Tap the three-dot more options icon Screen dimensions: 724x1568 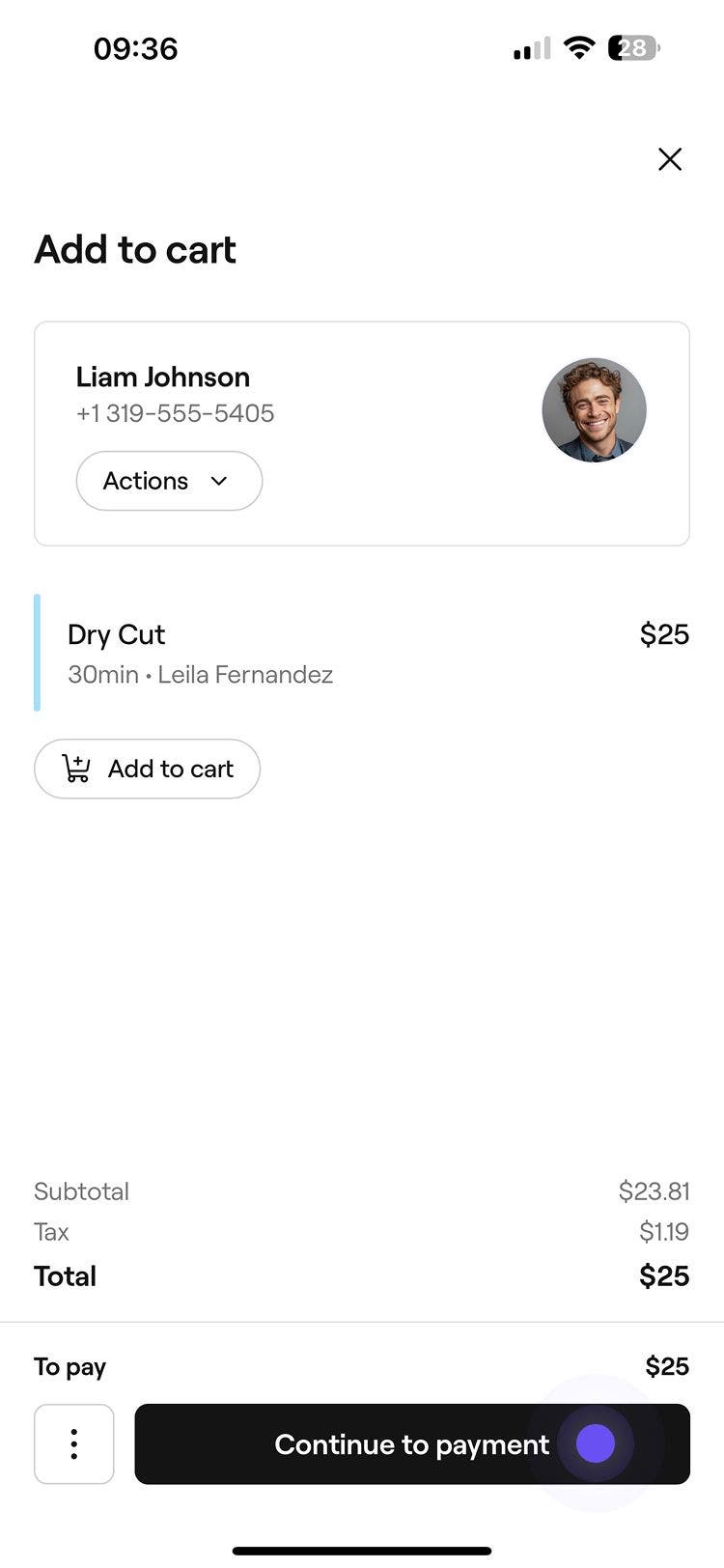74,1443
